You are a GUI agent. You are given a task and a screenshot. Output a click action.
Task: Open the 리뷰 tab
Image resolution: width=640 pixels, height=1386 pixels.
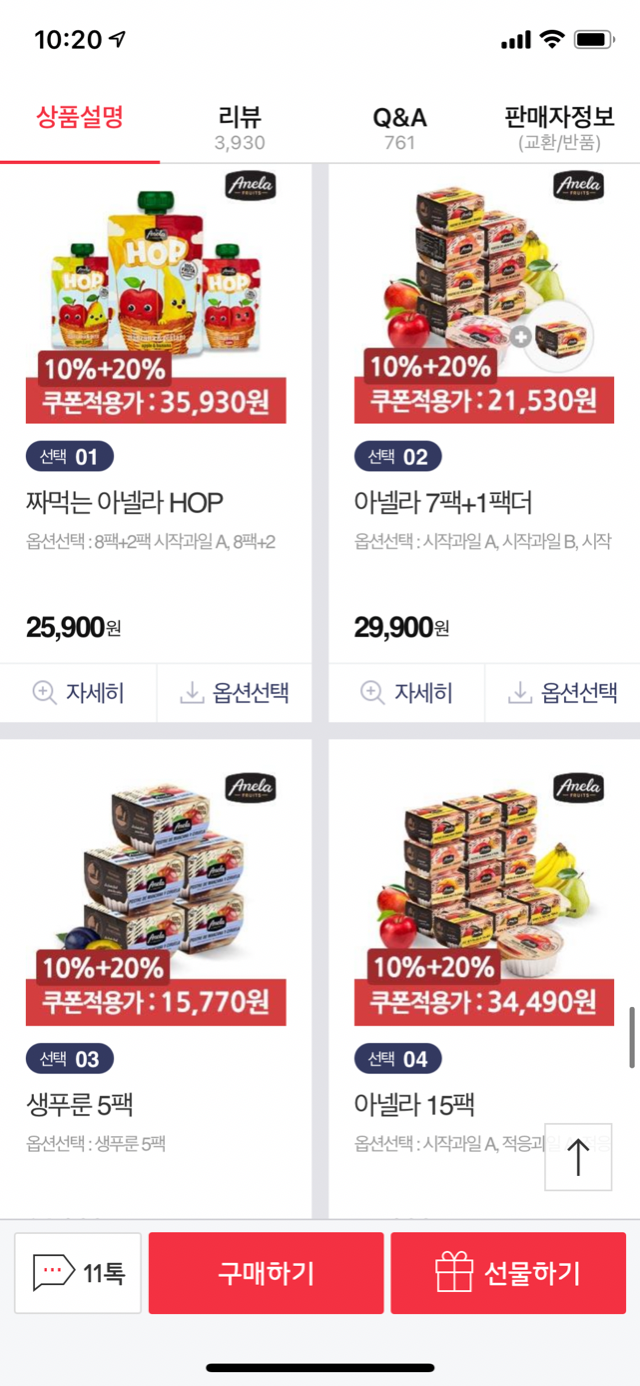click(240, 127)
